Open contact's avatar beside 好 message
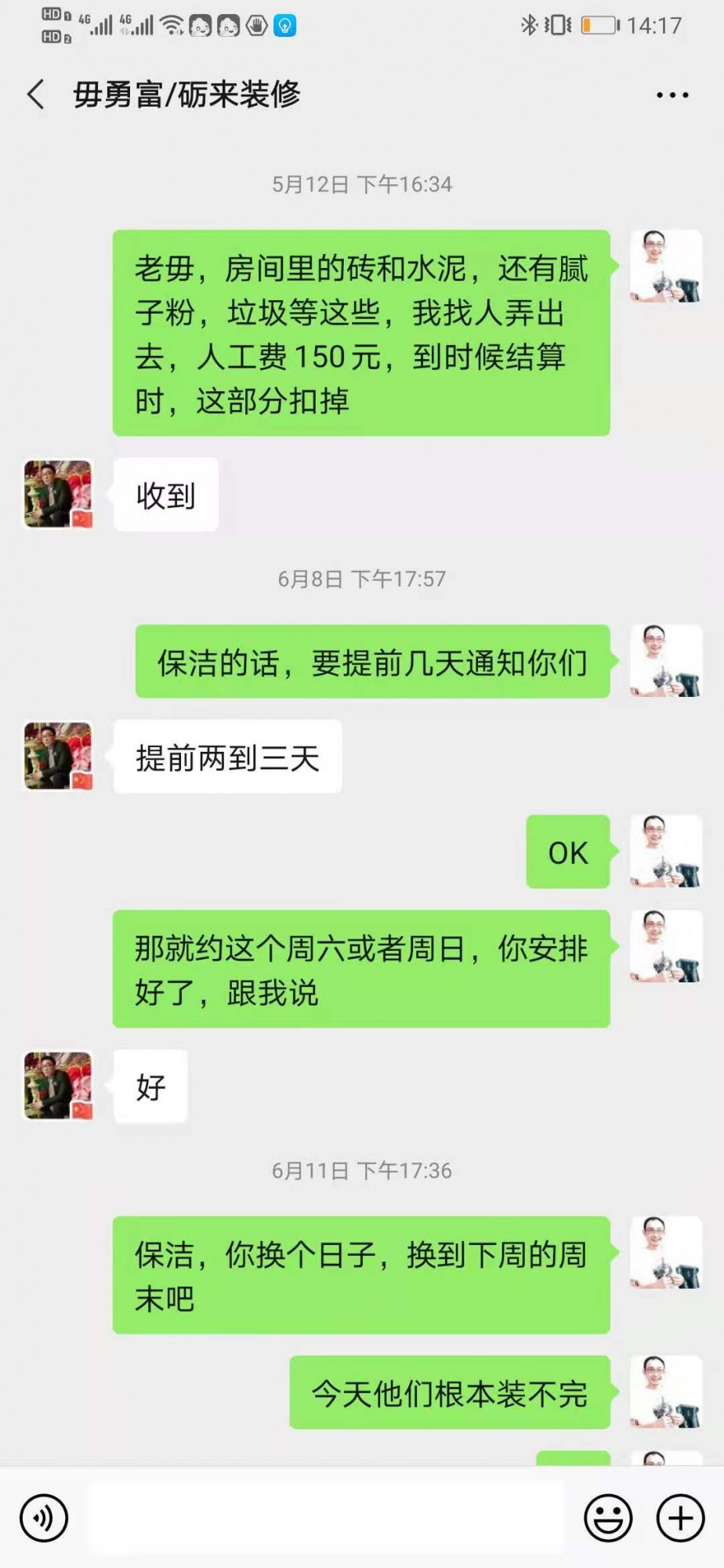Viewport: 724px width, 1568px height. coord(59,1086)
